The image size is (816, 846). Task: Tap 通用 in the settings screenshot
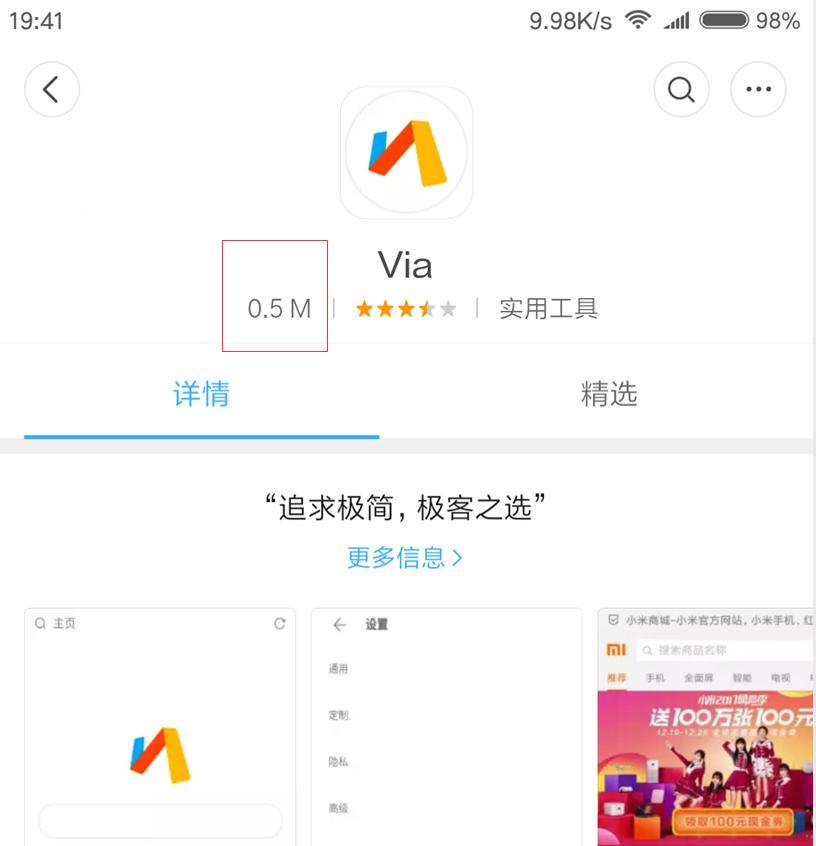coord(339,669)
